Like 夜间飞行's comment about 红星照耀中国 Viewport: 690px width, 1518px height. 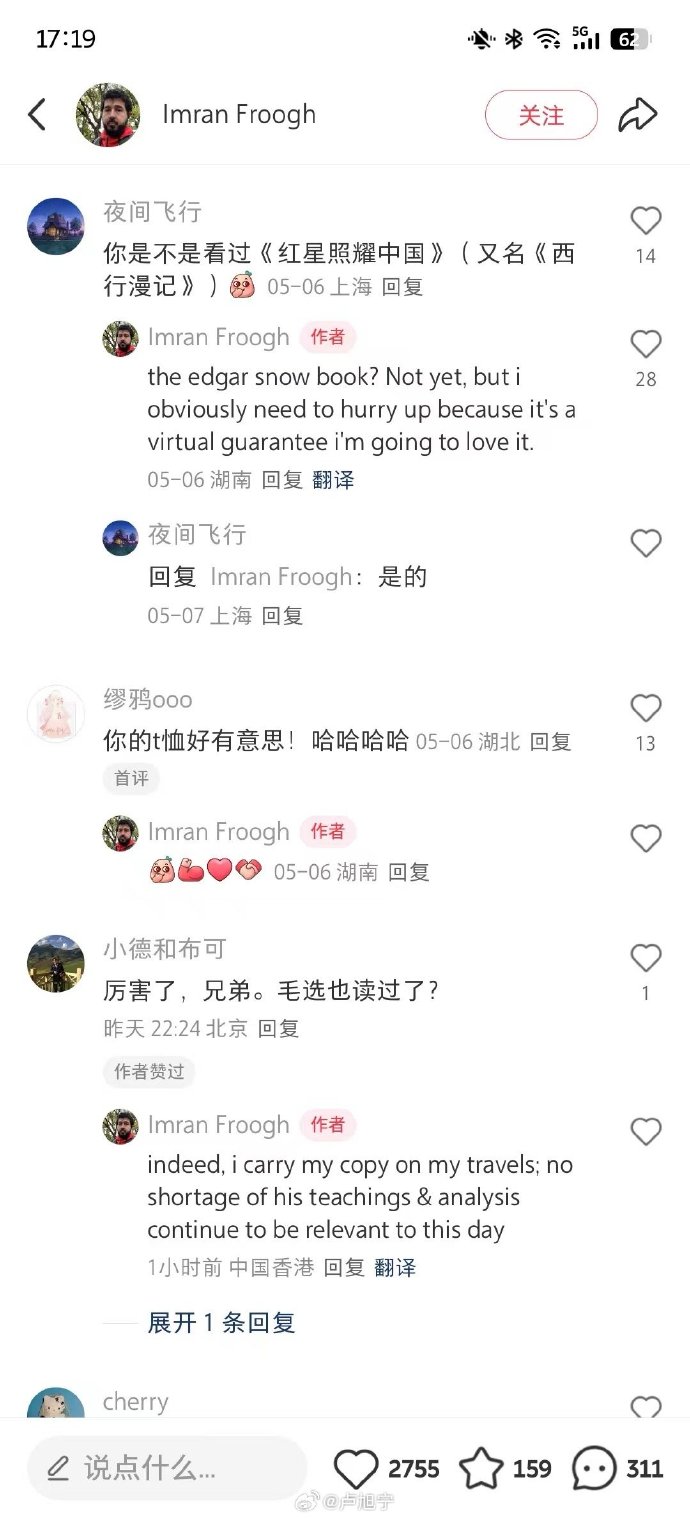pyautogui.click(x=645, y=221)
